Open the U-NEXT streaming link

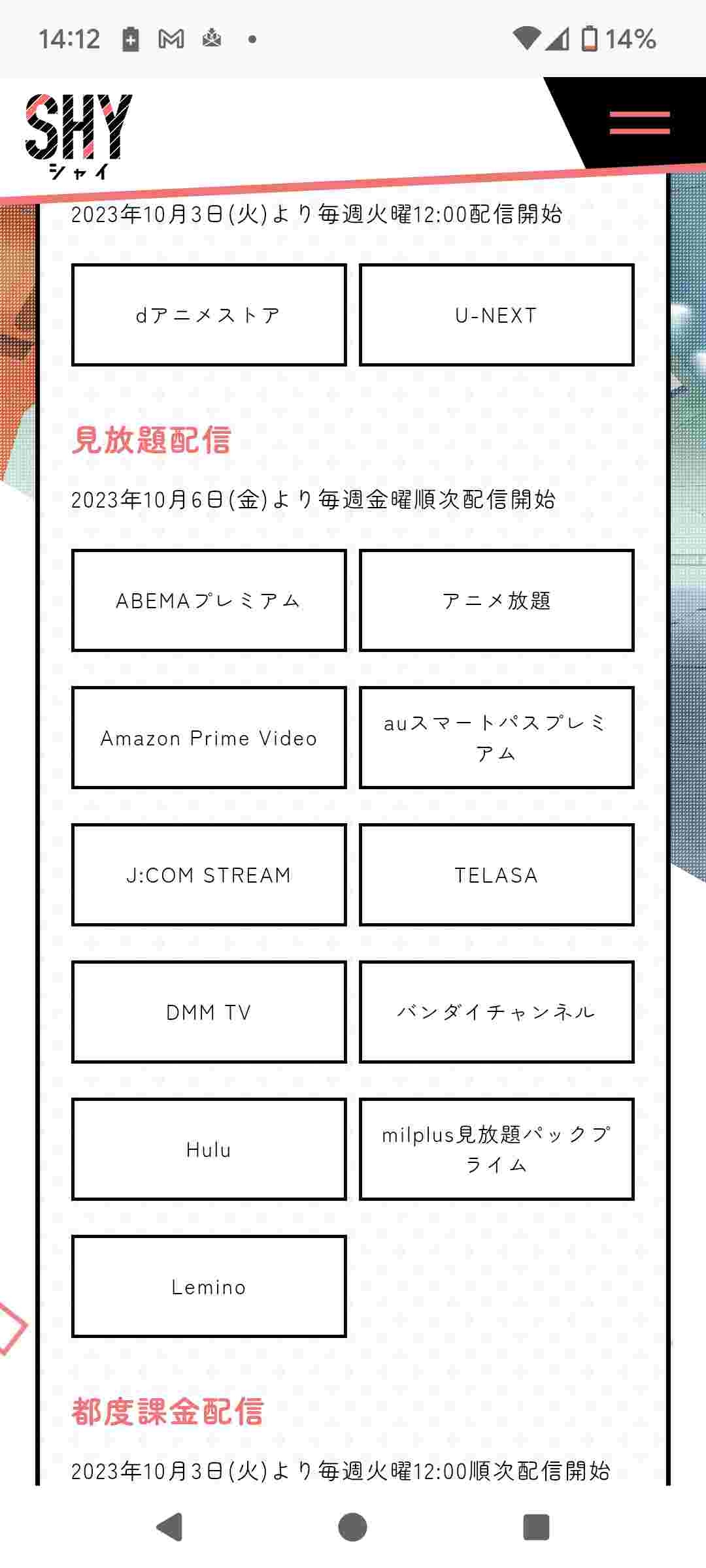pyautogui.click(x=496, y=315)
